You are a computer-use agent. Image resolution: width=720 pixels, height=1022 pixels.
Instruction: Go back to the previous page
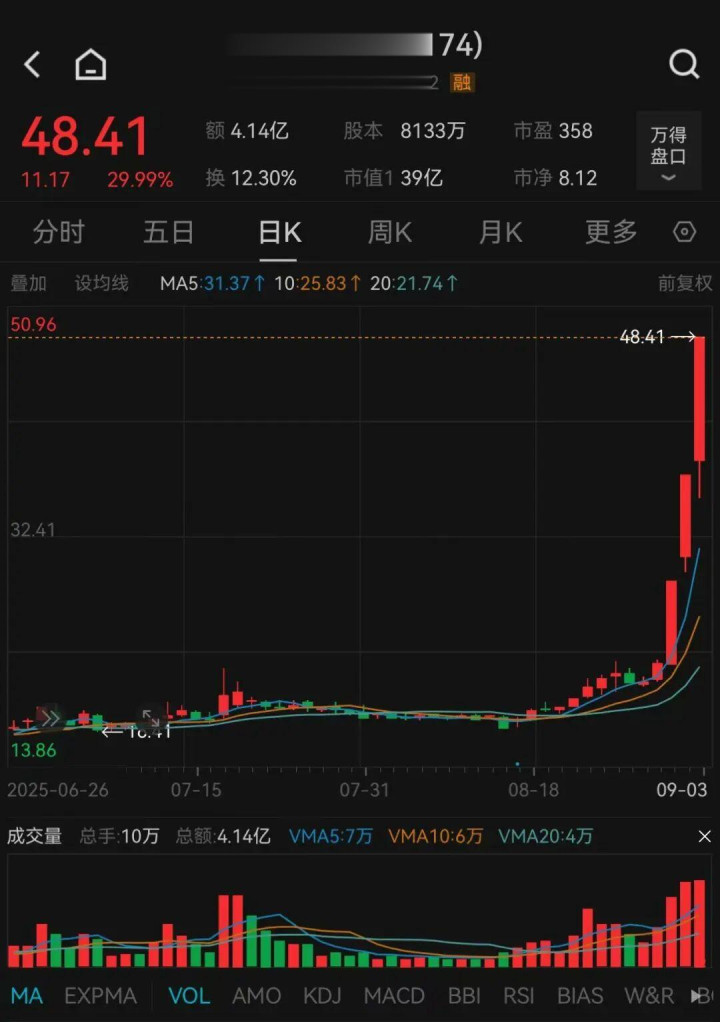coord(32,65)
